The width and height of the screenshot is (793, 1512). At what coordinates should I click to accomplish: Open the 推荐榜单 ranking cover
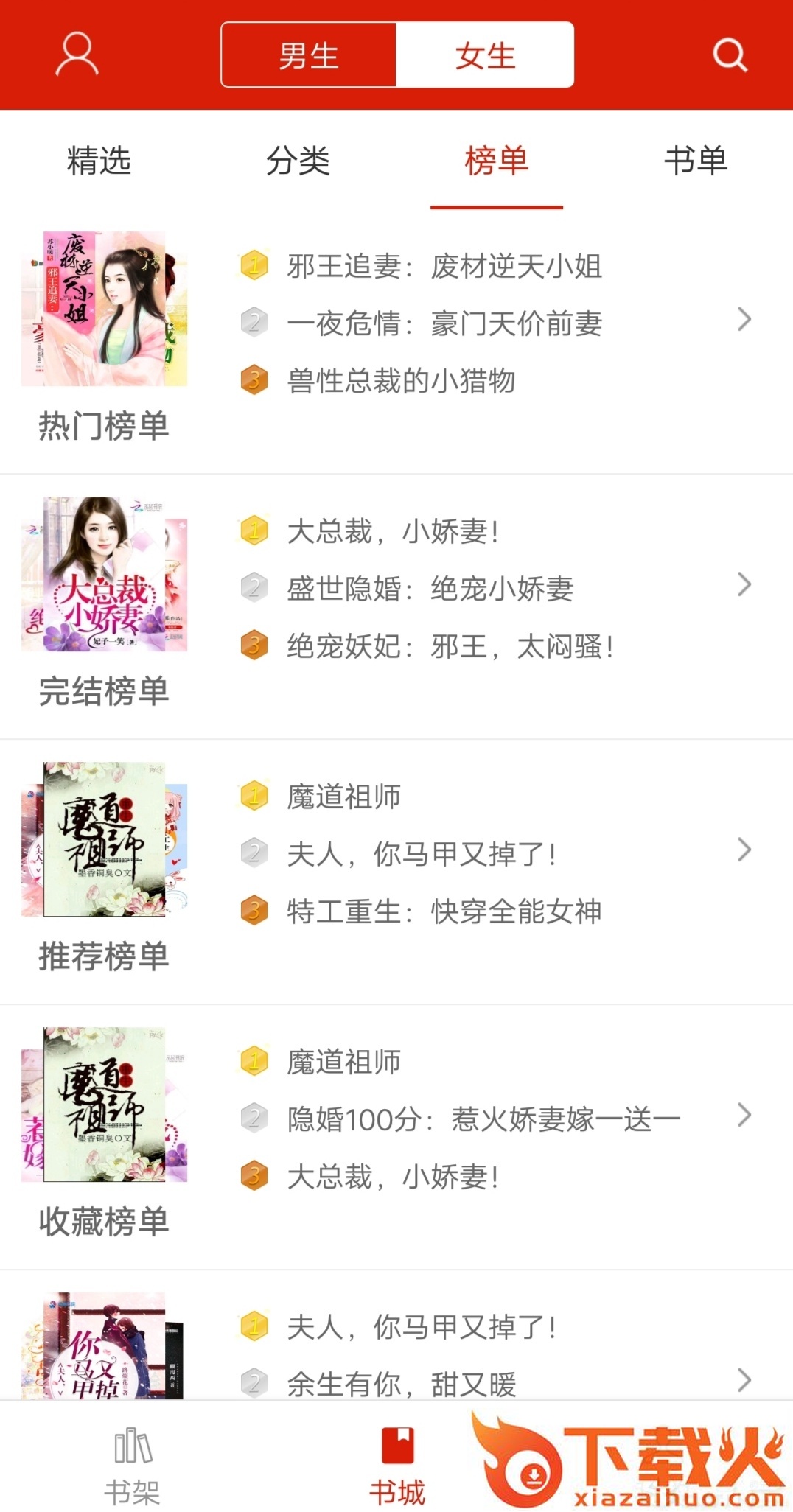coord(105,839)
